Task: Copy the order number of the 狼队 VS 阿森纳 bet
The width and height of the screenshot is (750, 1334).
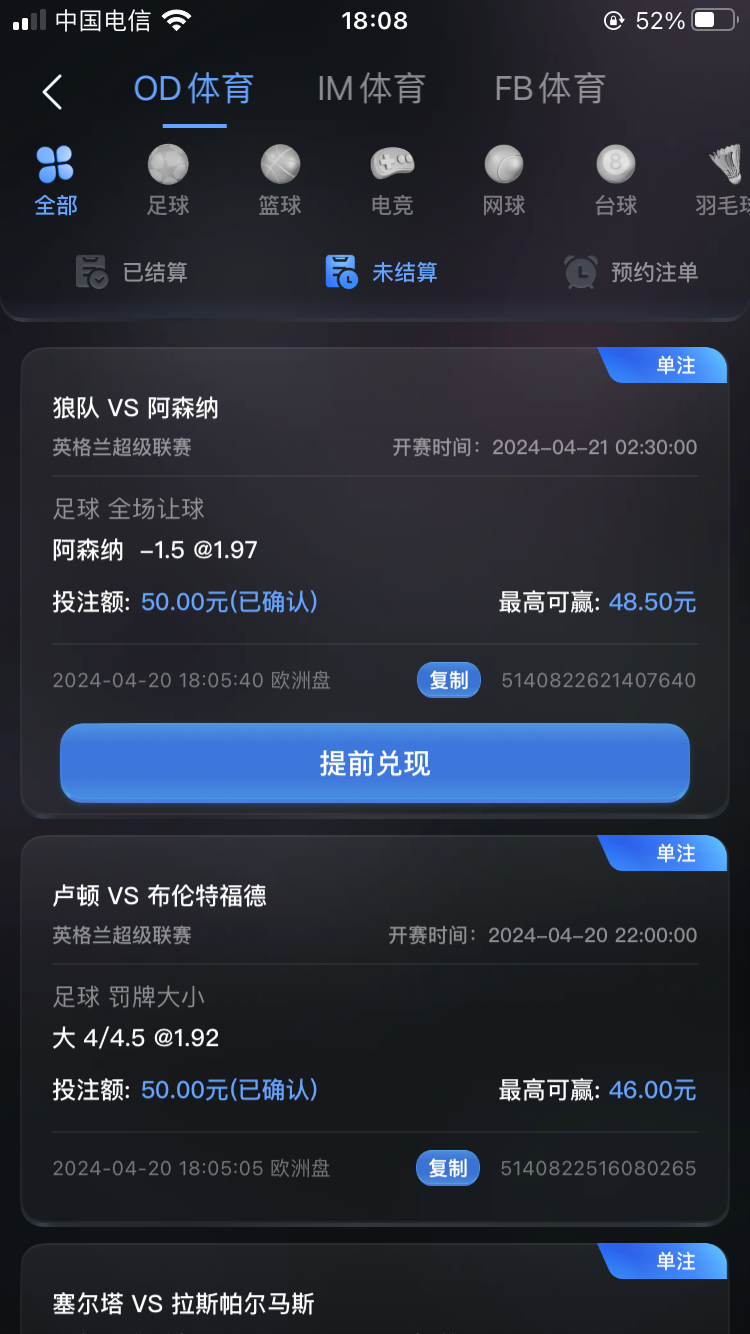Action: (448, 681)
